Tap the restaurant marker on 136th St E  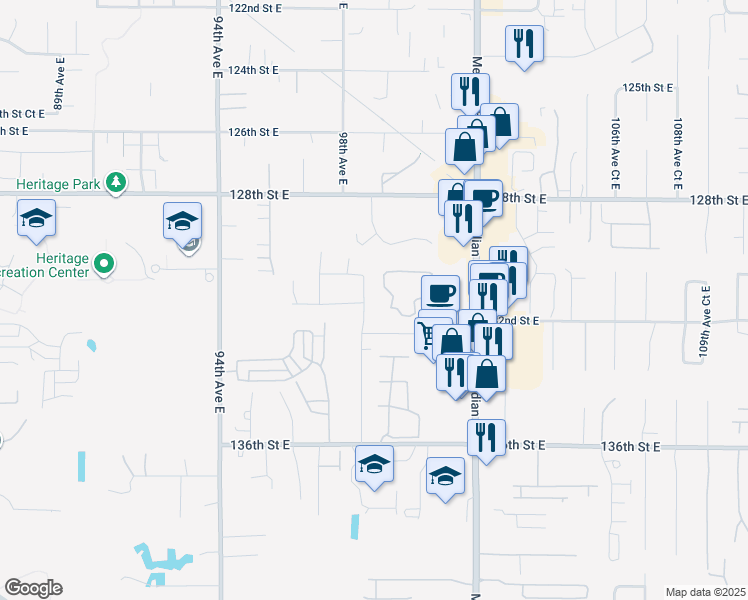tap(486, 437)
